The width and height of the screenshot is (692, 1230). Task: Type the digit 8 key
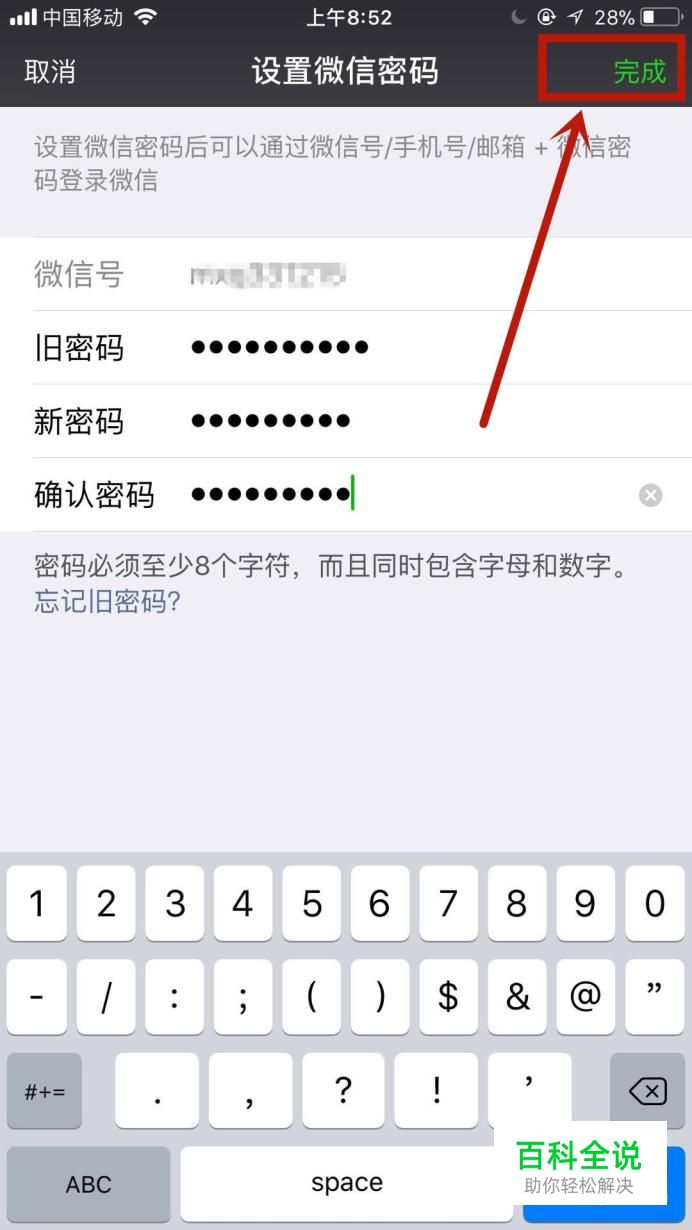516,904
